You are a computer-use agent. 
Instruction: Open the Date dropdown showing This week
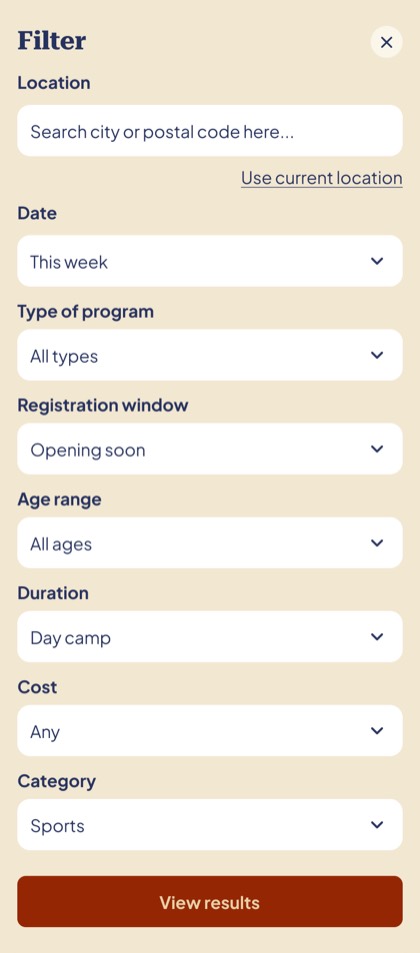tap(210, 261)
